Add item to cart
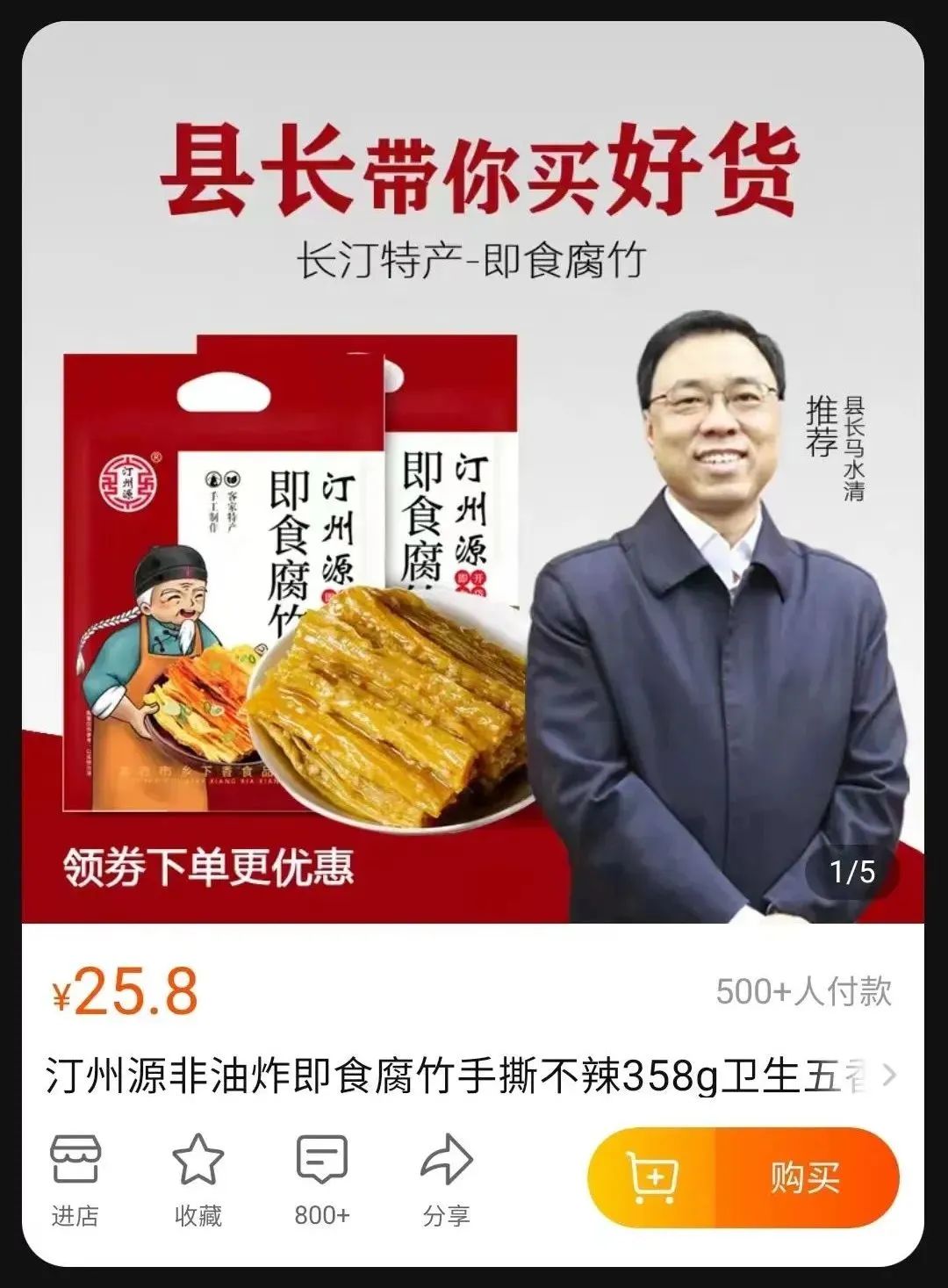 coord(652,1177)
